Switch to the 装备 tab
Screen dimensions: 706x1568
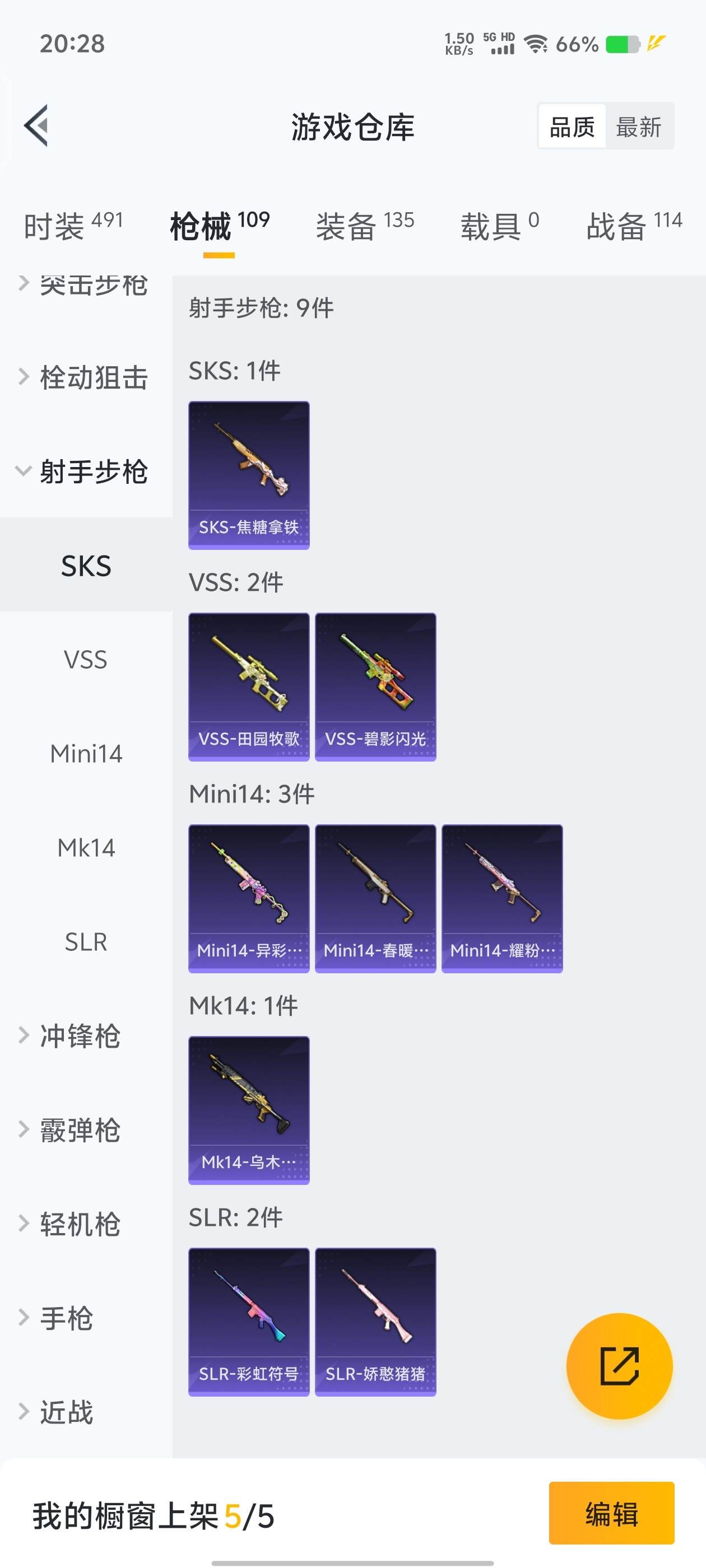[364, 226]
